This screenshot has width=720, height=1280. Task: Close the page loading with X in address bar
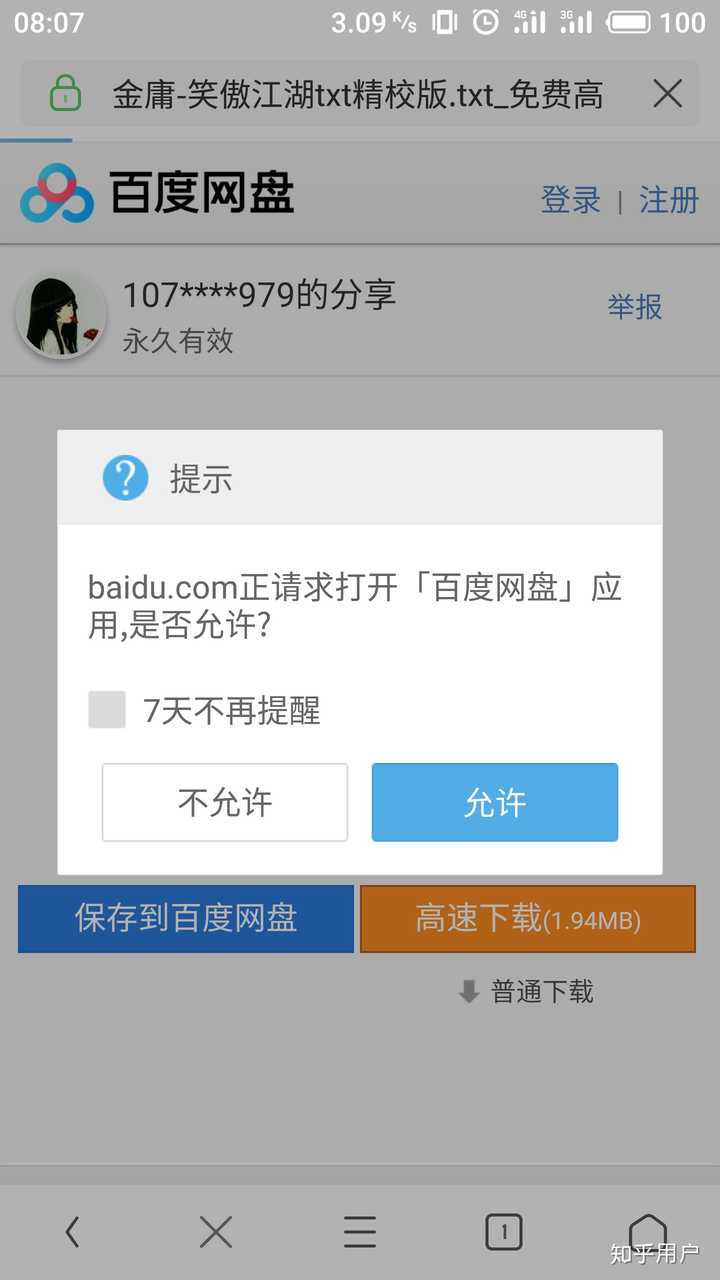[667, 94]
